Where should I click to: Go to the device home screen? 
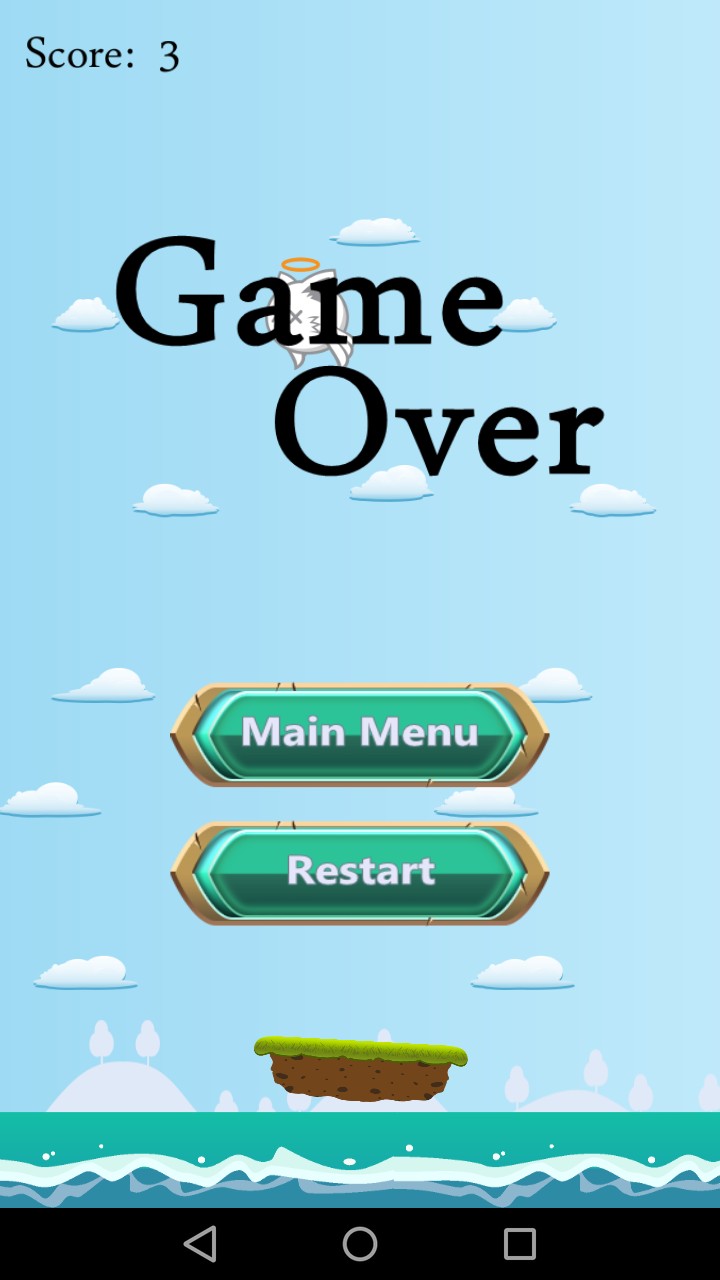pyautogui.click(x=360, y=1244)
